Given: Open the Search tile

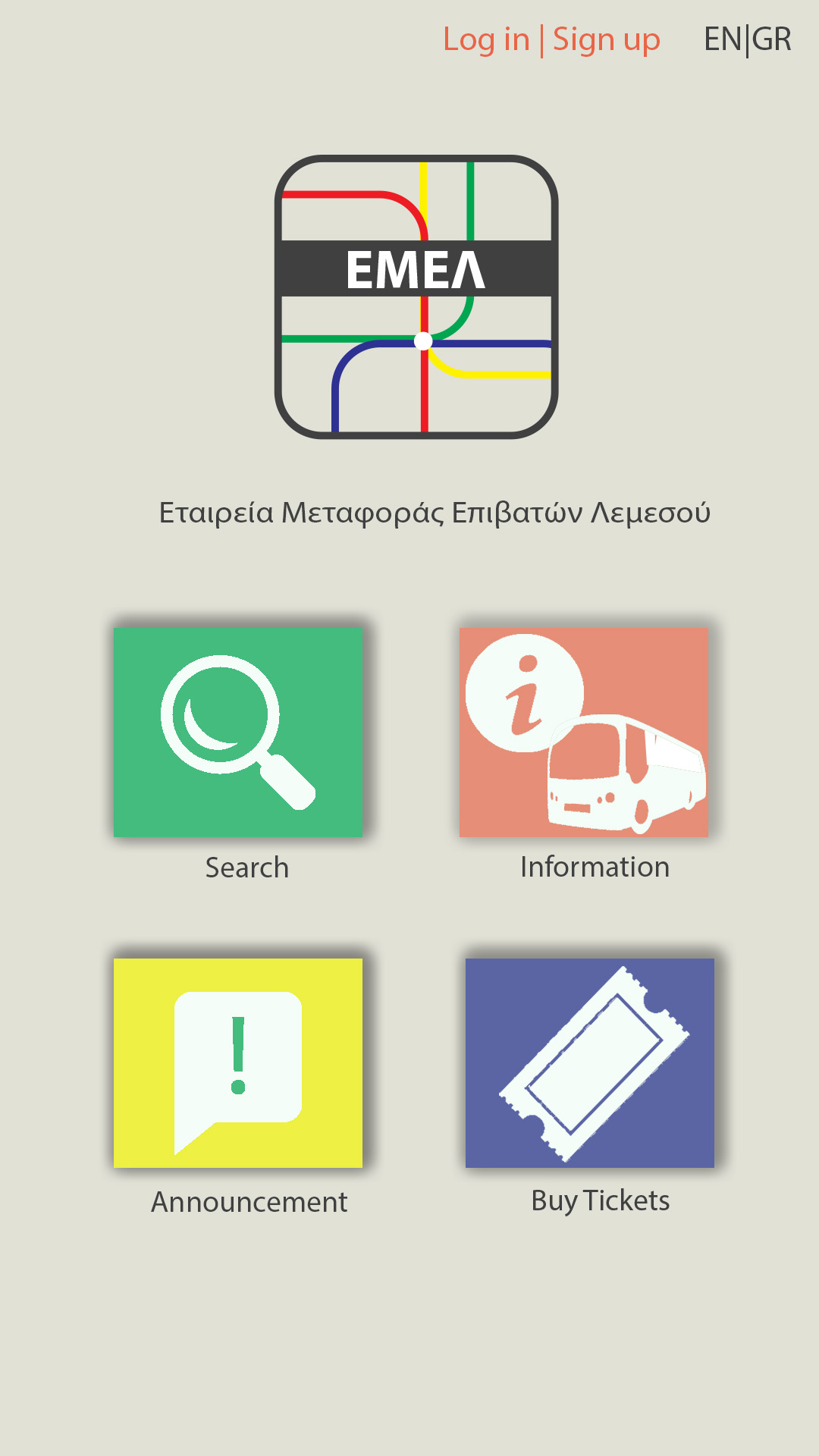Looking at the screenshot, I should [x=238, y=732].
